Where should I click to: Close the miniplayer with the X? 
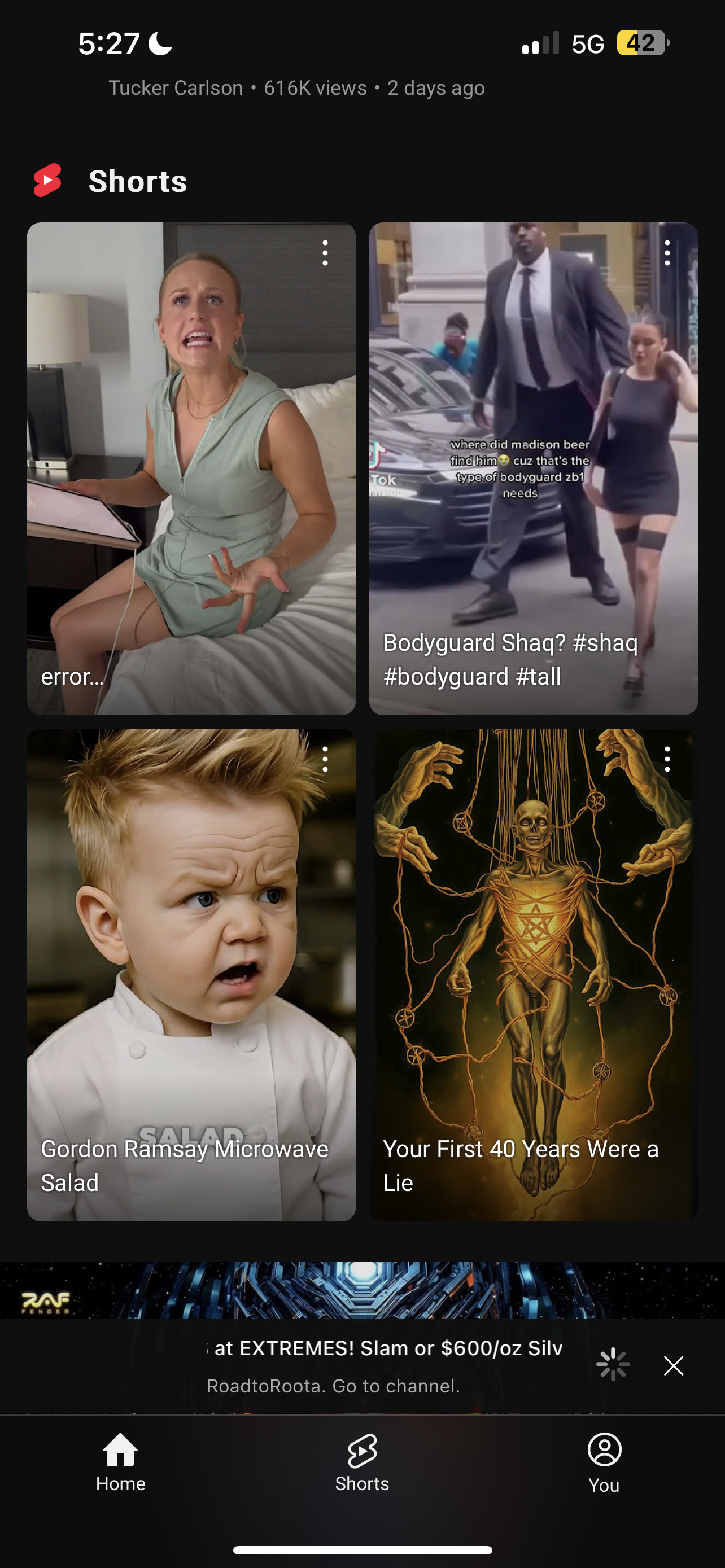coord(673,1366)
